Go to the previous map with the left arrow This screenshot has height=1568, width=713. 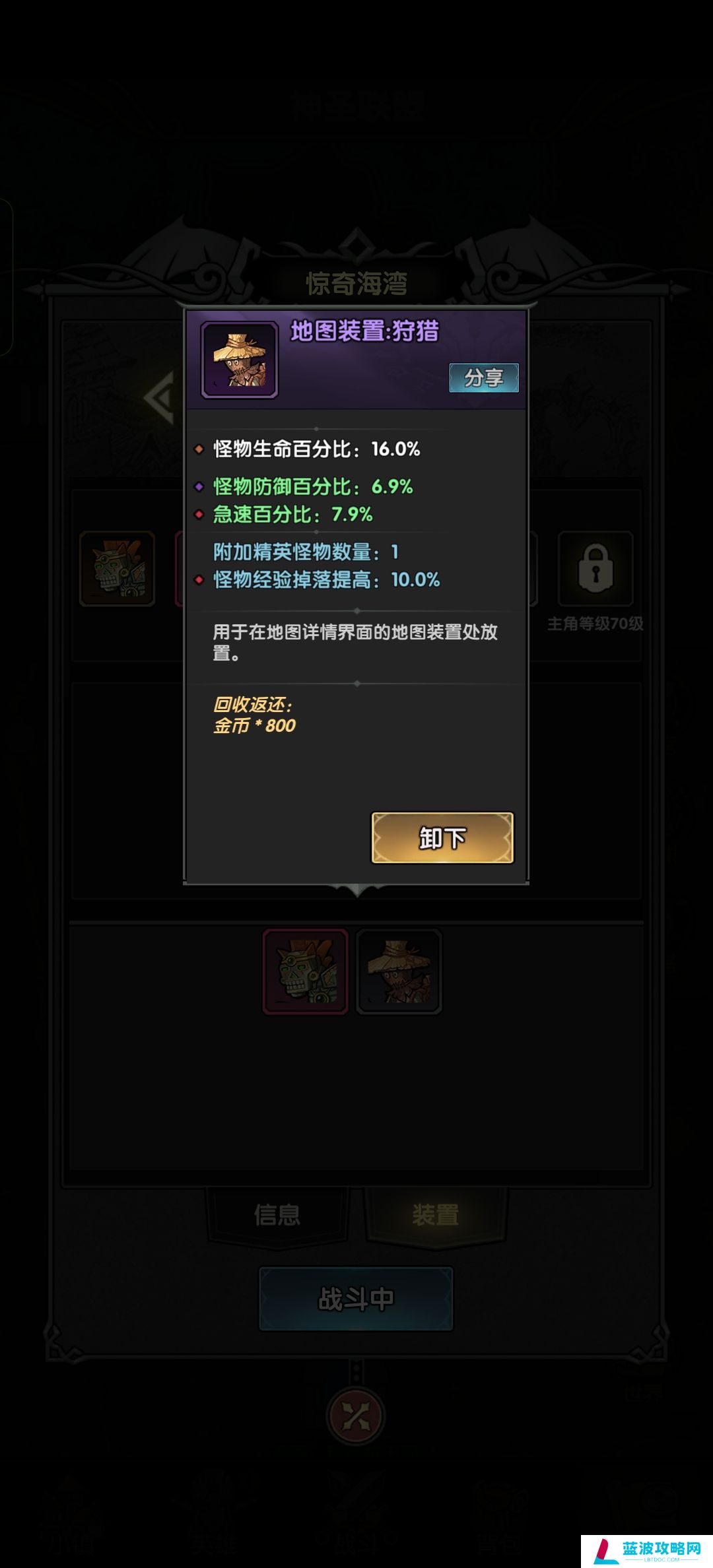160,398
